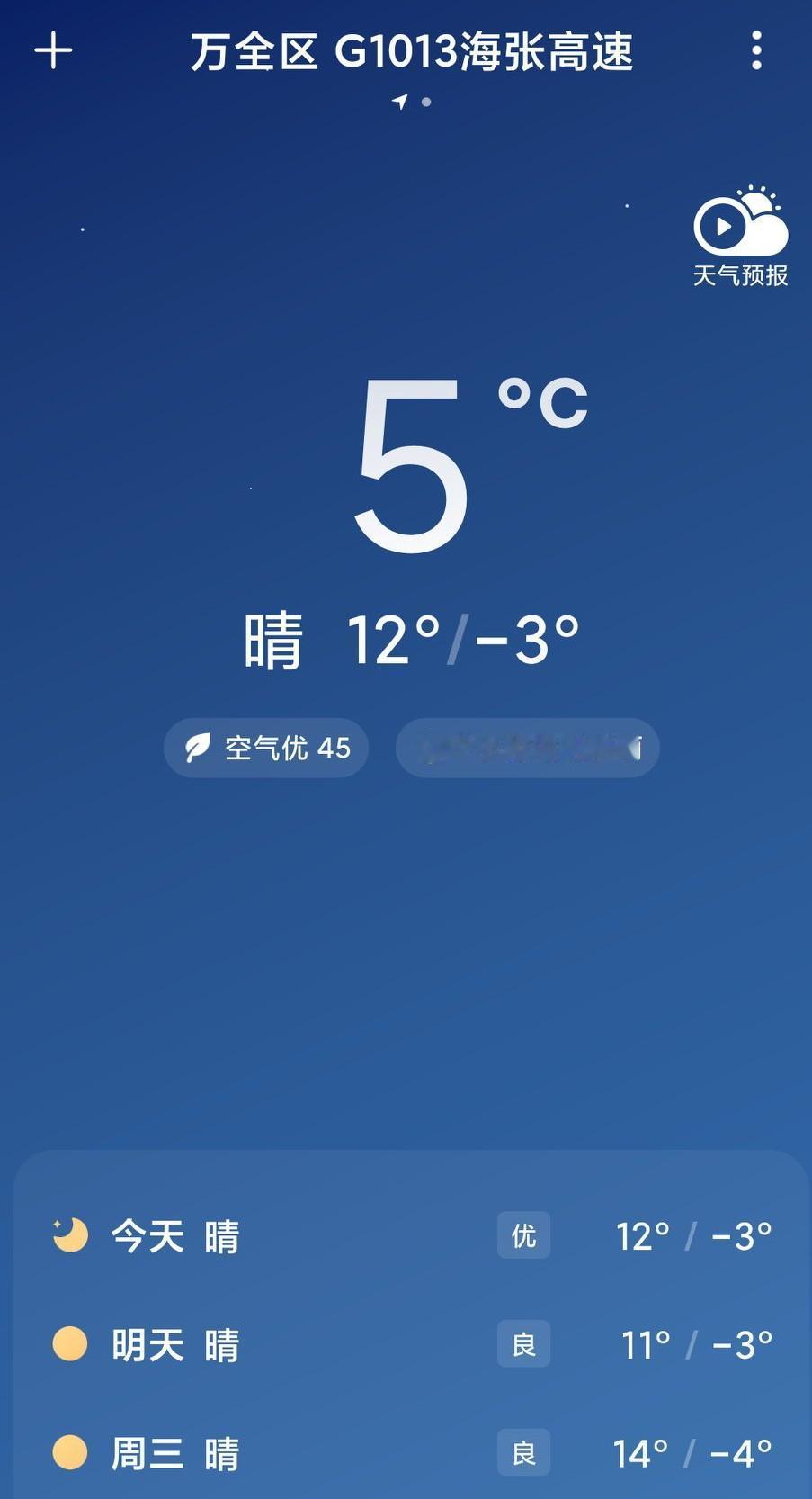Screen dimensions: 812x1499
Task: Tap the sun icon beside 明天
Action: point(68,1344)
